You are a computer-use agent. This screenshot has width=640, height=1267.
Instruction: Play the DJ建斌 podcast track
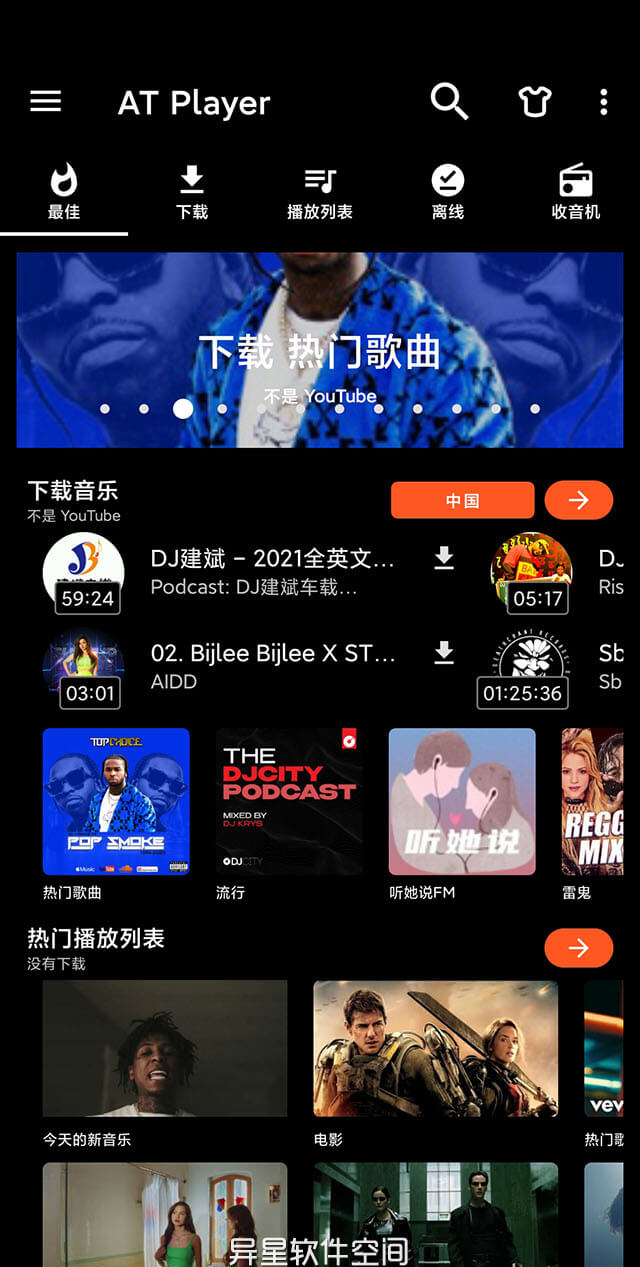point(270,570)
